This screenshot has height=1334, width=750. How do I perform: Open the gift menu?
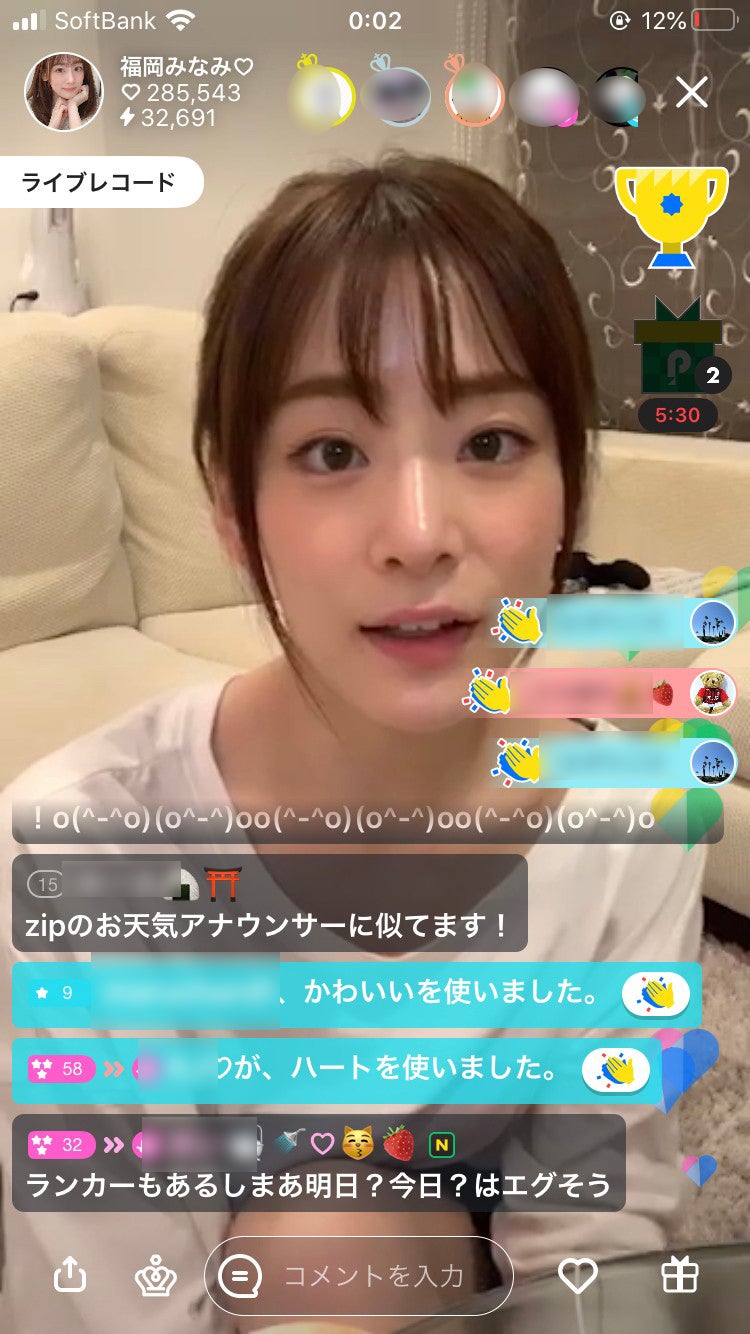[680, 1275]
